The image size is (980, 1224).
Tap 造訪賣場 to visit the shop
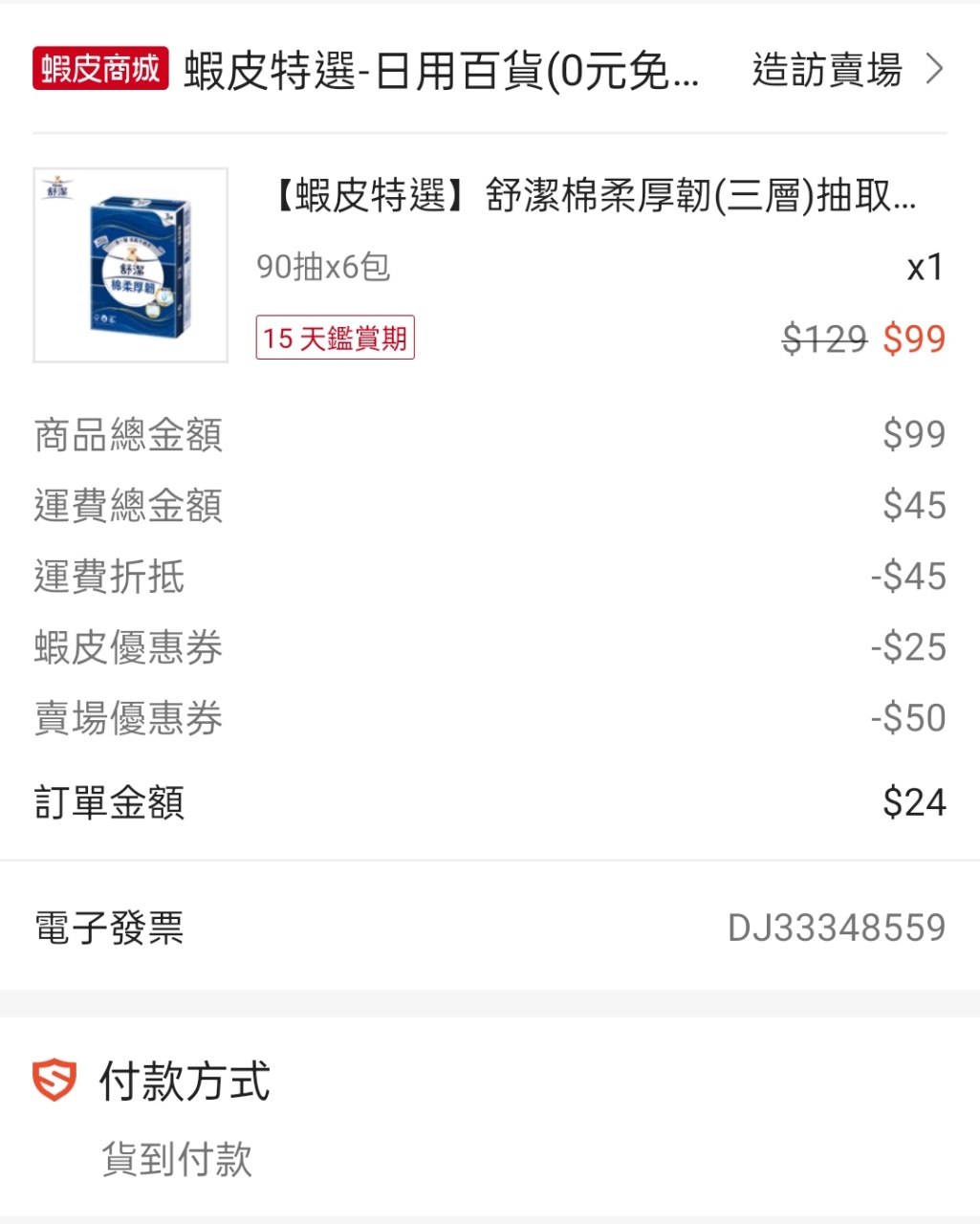click(x=846, y=70)
